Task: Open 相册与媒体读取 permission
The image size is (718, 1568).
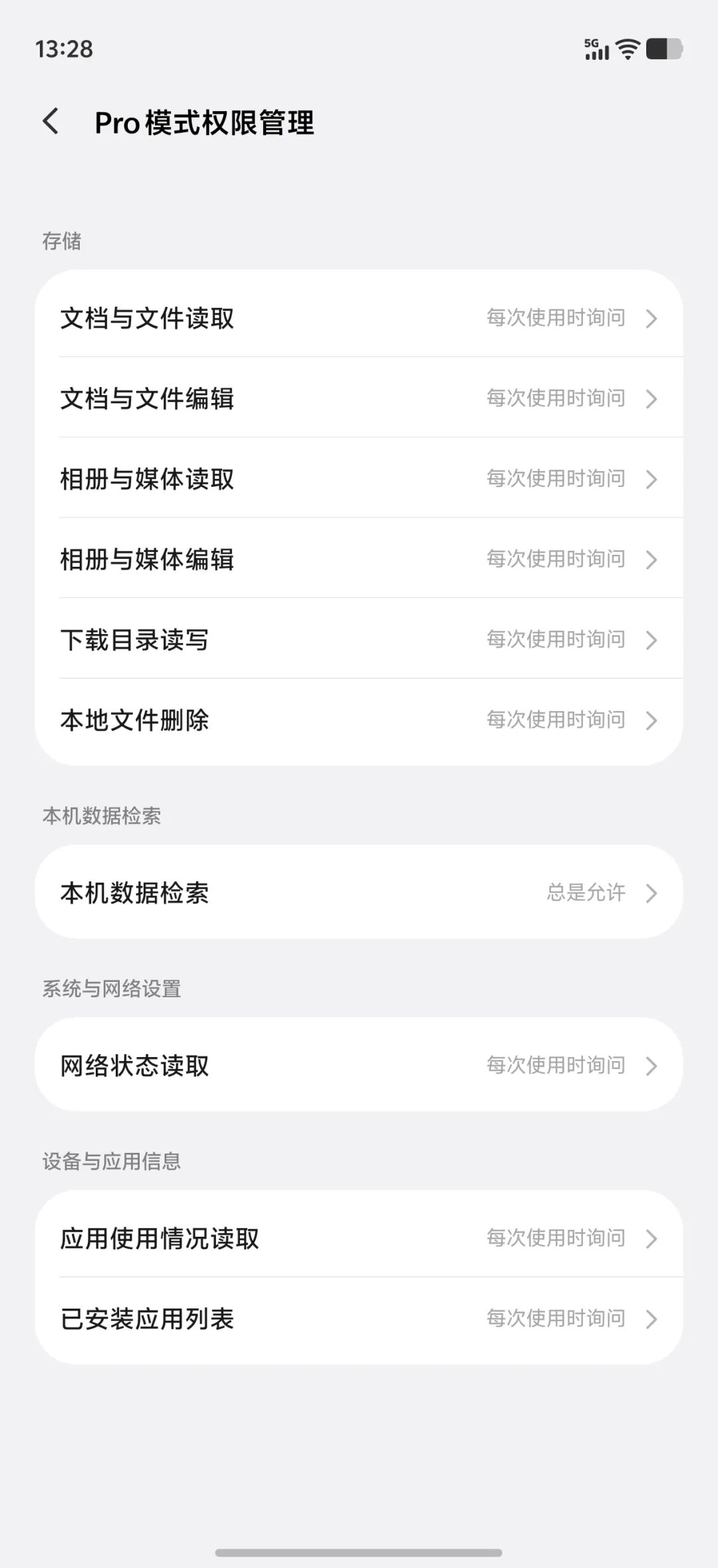Action: (x=359, y=478)
